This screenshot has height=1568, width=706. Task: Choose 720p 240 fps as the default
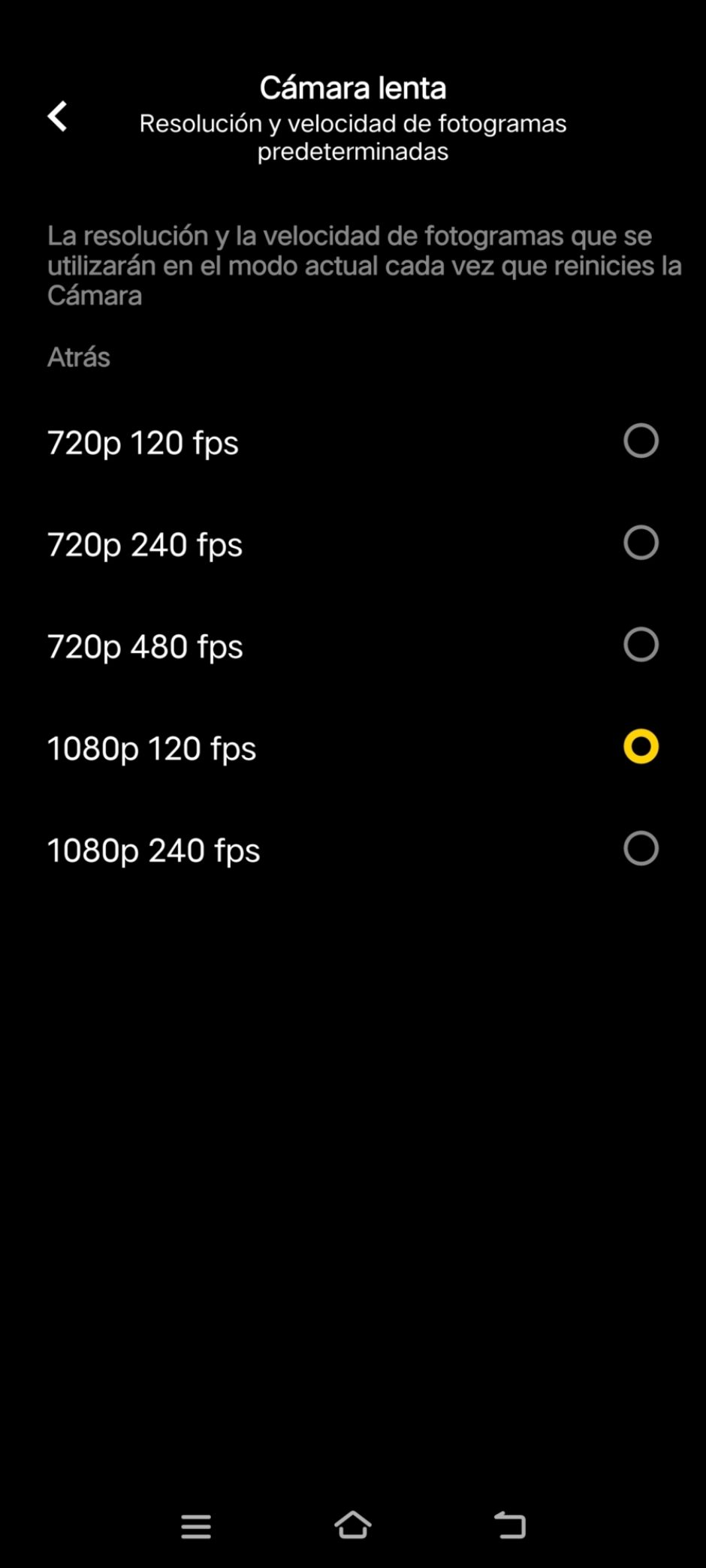click(x=353, y=544)
